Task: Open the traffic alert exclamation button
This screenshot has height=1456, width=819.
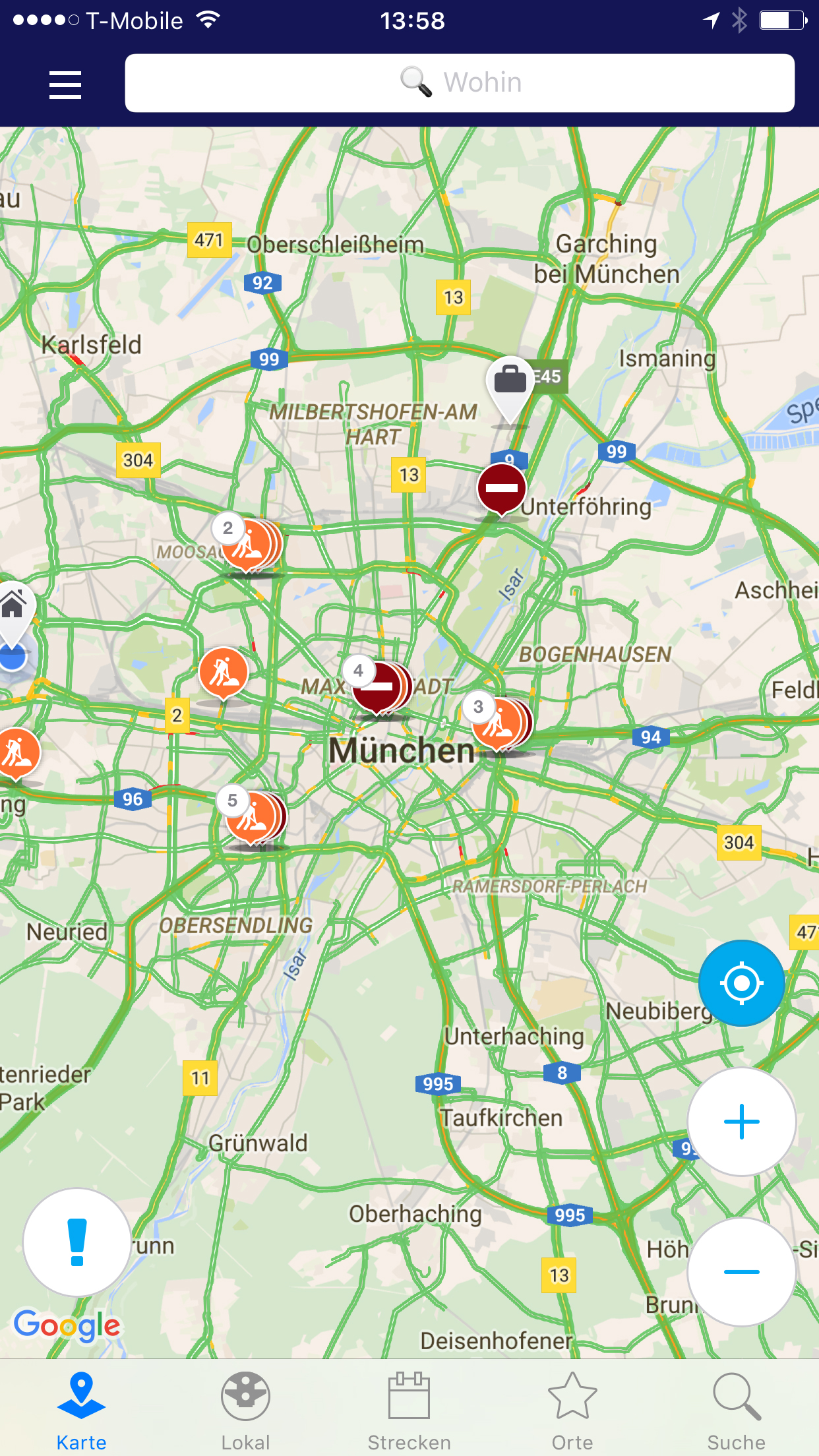Action: pos(77,1242)
